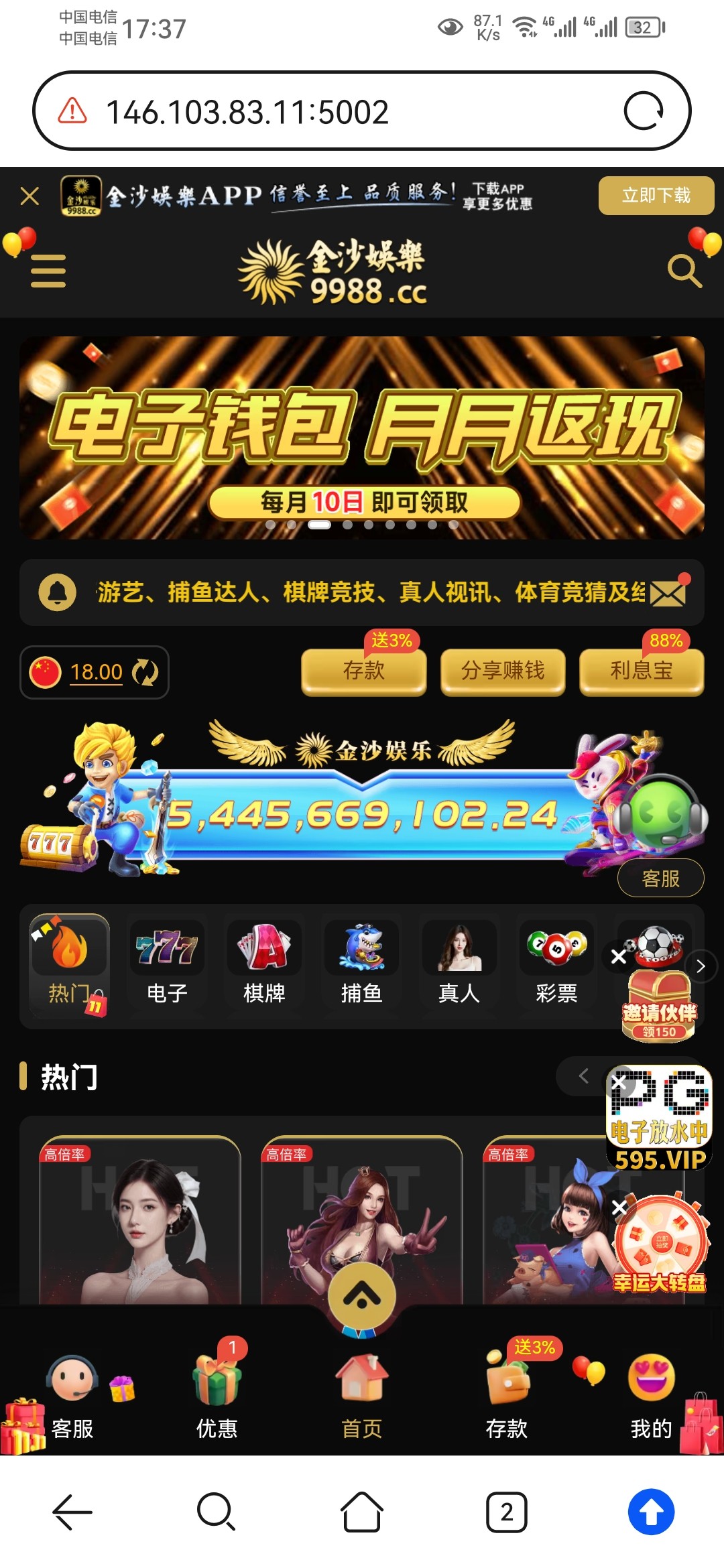Open the search magnifier icon

pyautogui.click(x=684, y=271)
